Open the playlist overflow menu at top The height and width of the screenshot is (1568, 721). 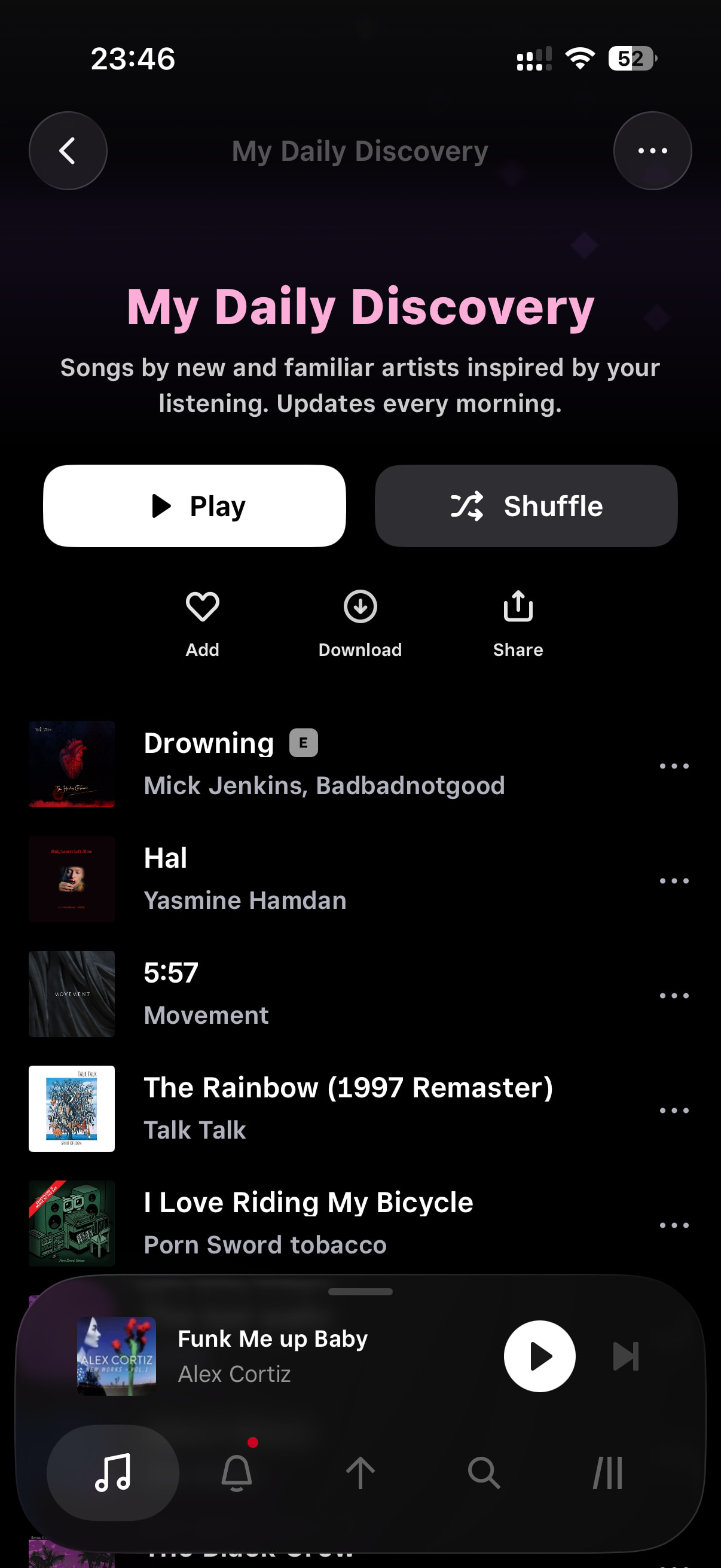pos(652,151)
